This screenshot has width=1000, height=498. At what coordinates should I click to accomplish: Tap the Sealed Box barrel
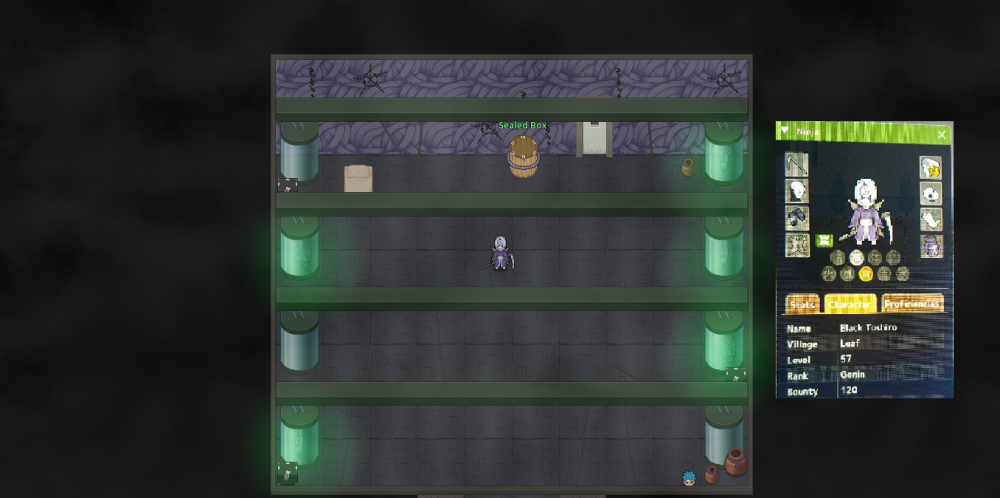coord(524,157)
